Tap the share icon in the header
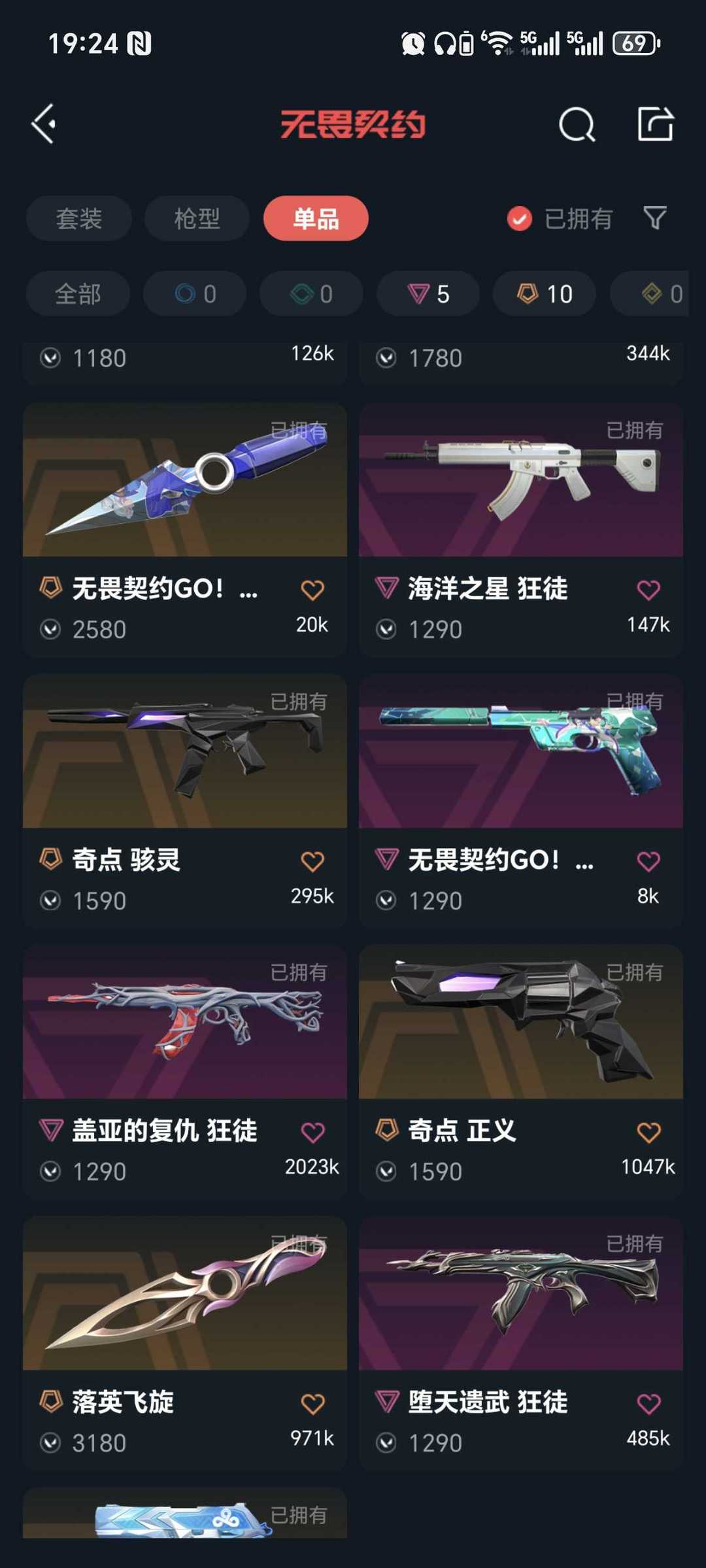The height and width of the screenshot is (1568, 706). pos(655,124)
